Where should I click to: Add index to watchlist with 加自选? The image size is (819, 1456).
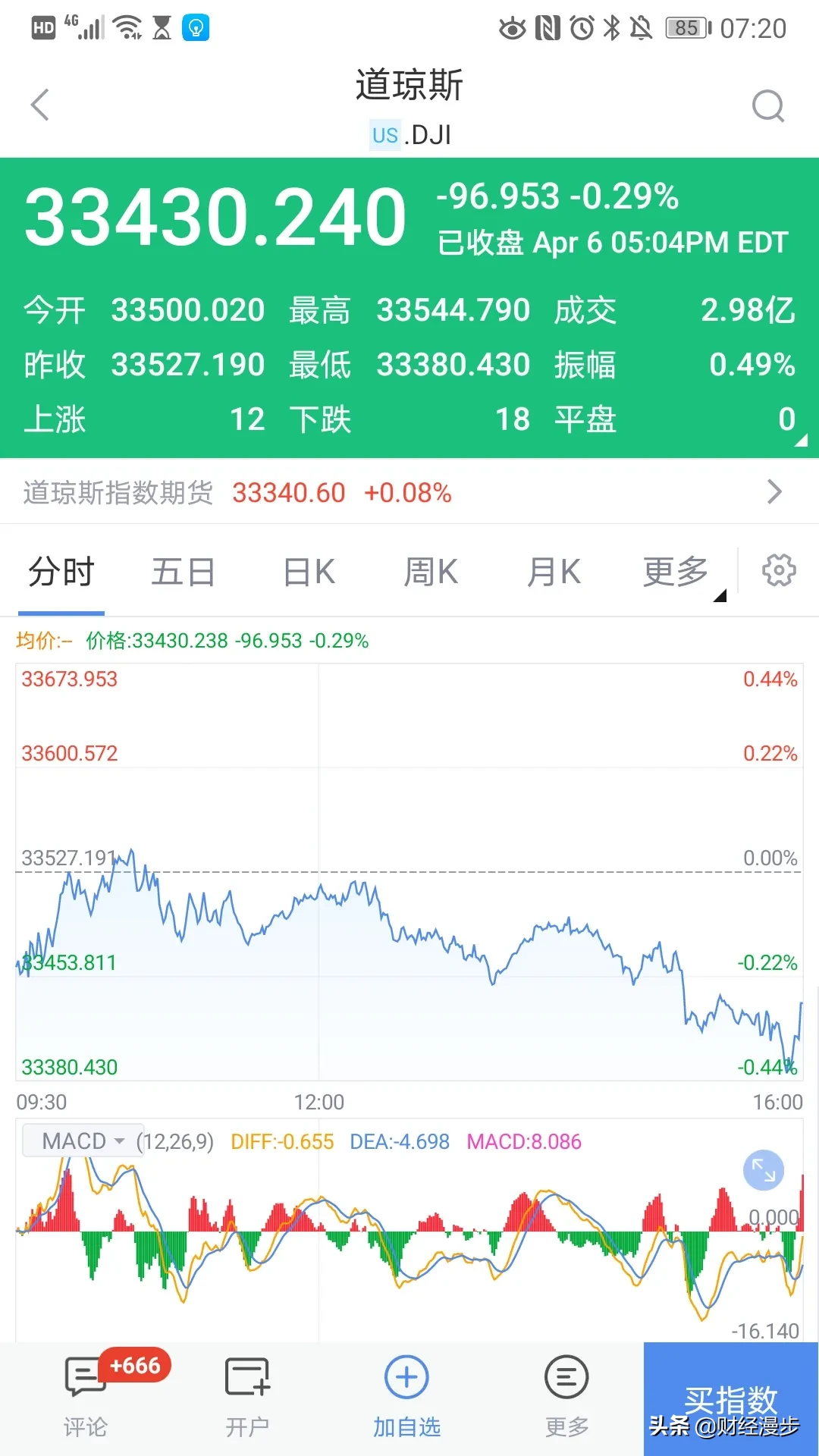coord(407,1397)
